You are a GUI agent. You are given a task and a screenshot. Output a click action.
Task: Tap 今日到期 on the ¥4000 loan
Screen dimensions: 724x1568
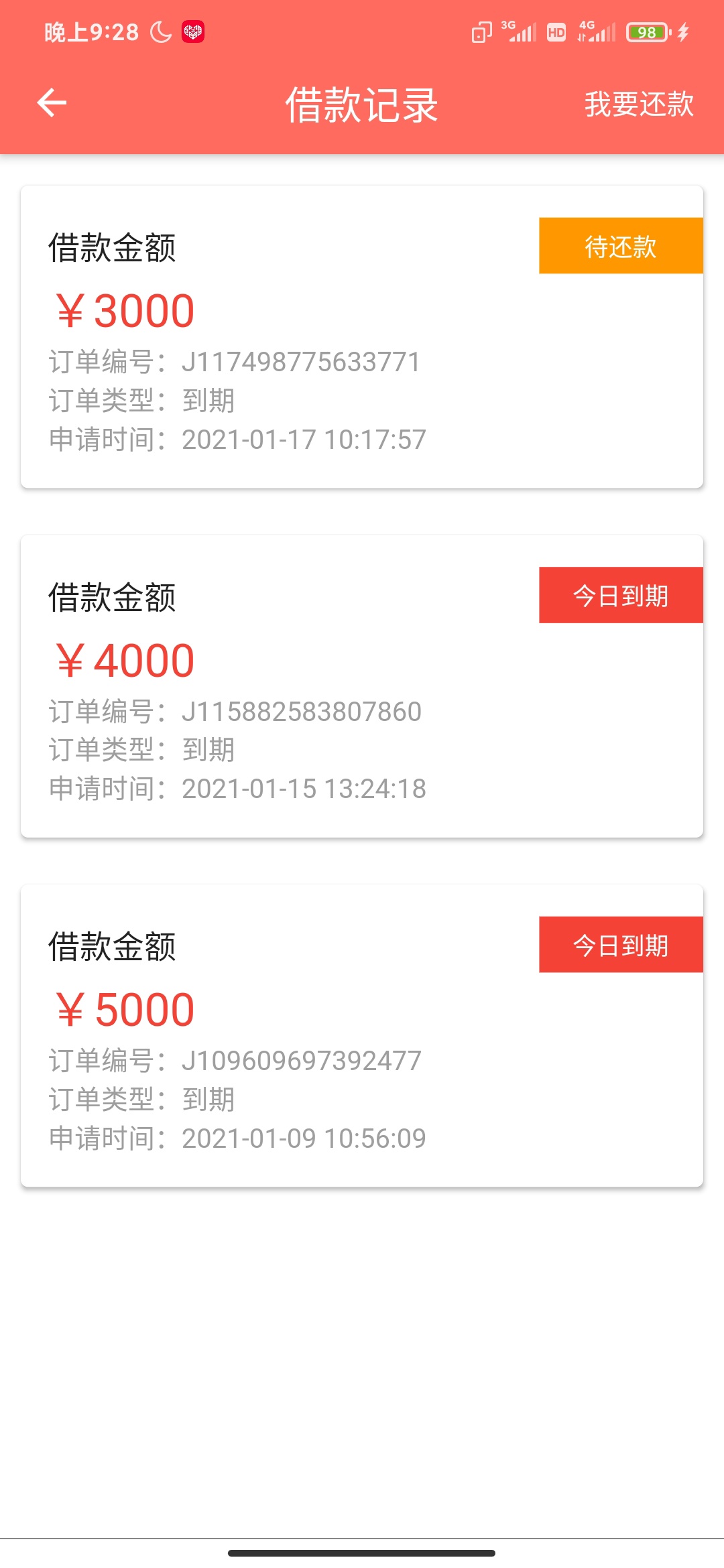tap(621, 595)
